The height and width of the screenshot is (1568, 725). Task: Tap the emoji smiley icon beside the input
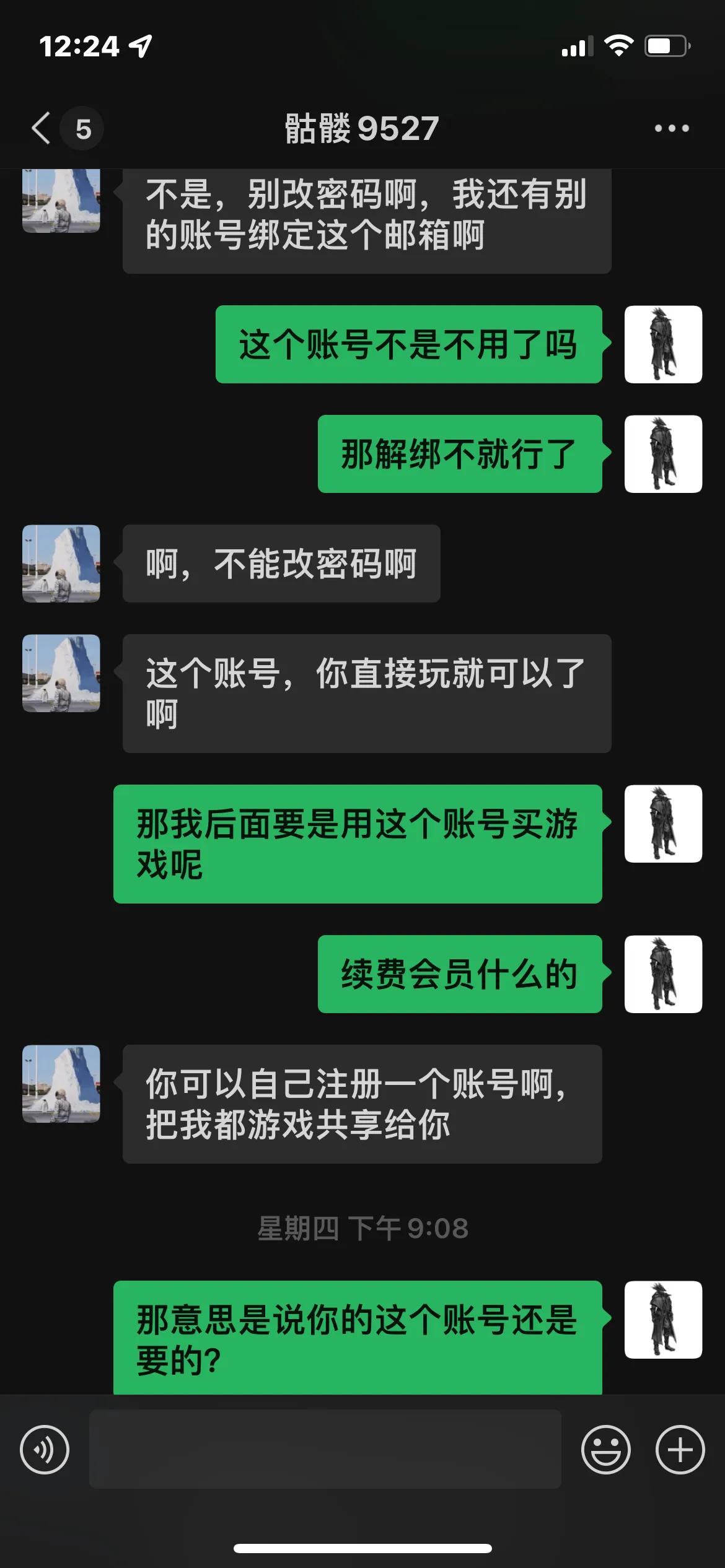coord(605,1449)
